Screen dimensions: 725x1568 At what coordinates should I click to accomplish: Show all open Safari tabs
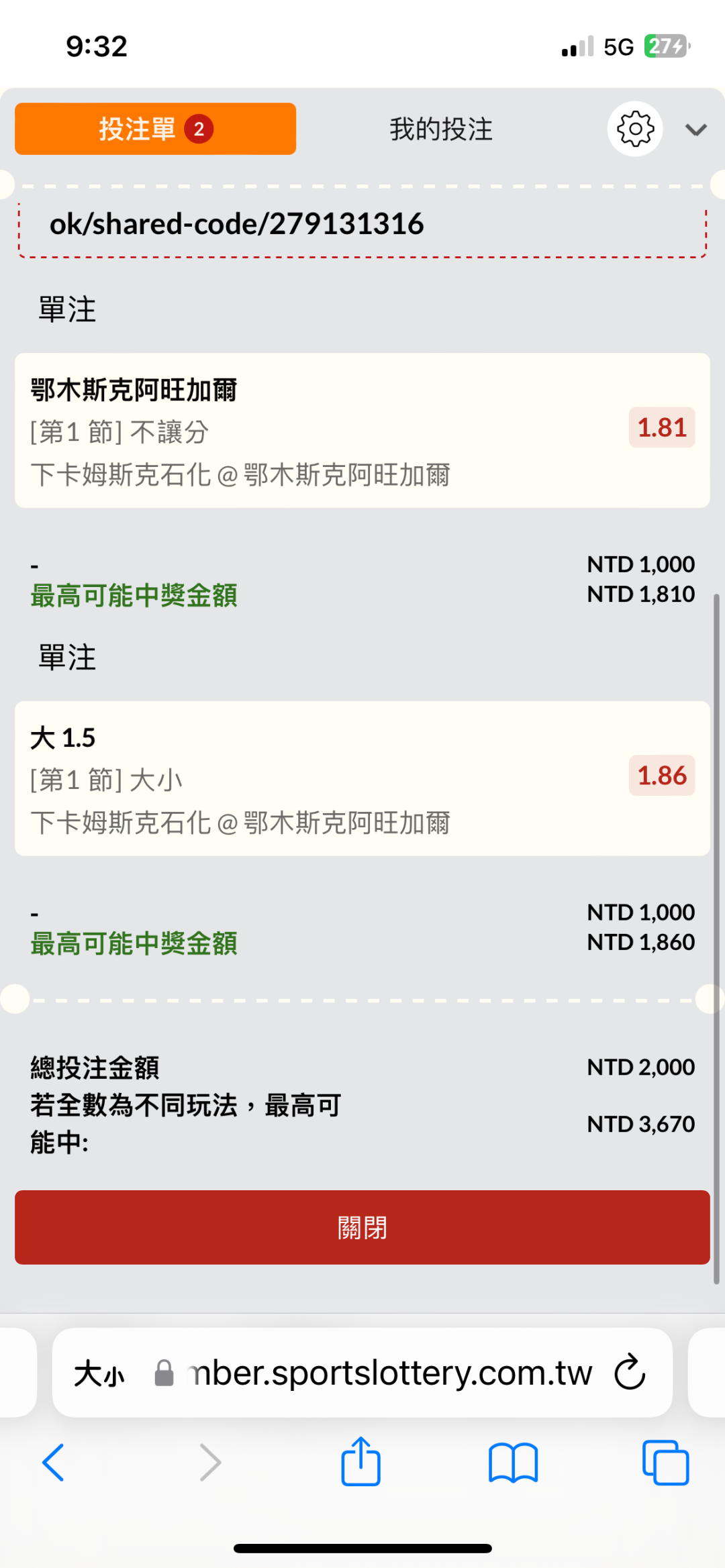pyautogui.click(x=665, y=1463)
